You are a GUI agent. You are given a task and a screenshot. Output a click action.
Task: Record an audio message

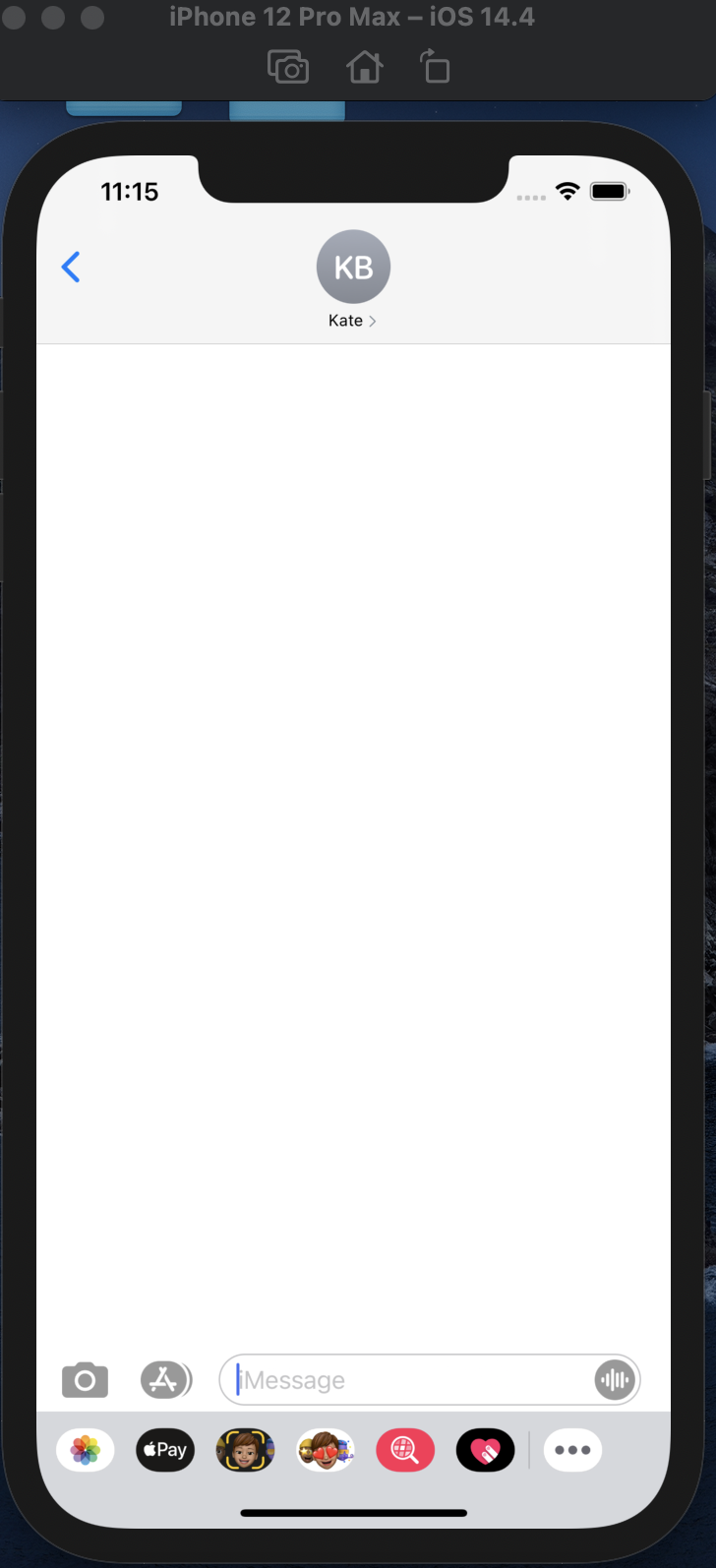tap(615, 1380)
